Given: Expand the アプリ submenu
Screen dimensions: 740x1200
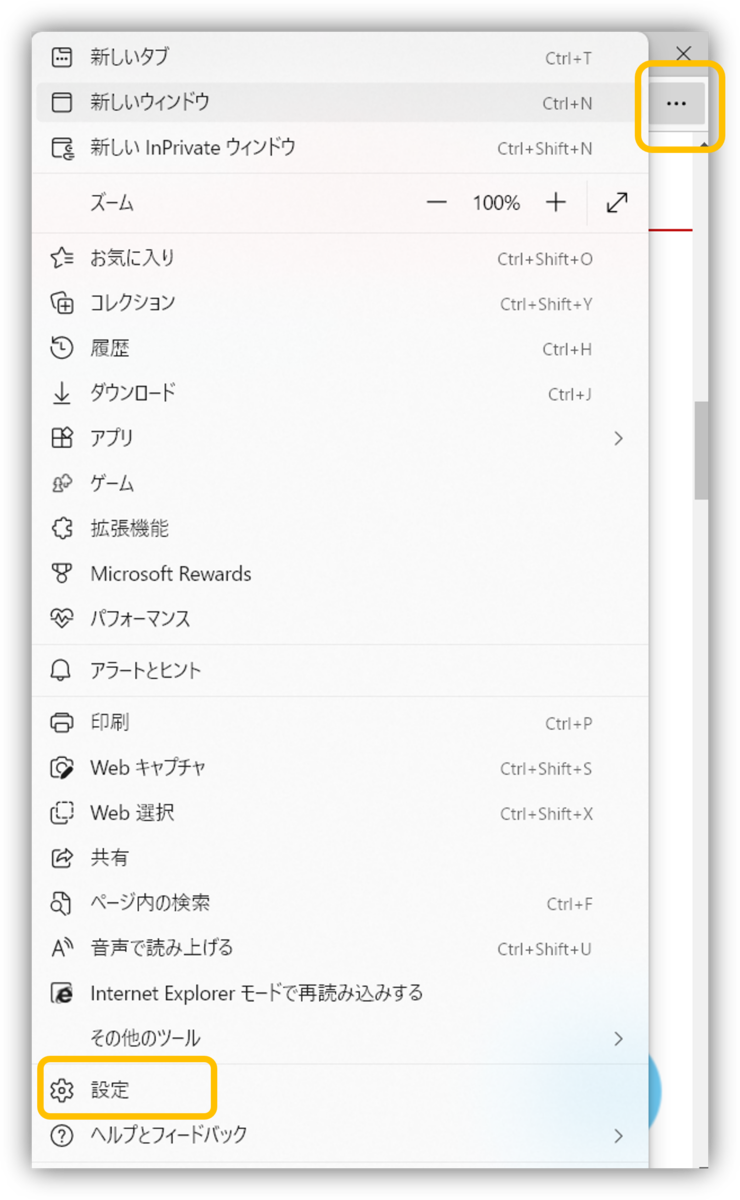Looking at the screenshot, I should [340, 438].
